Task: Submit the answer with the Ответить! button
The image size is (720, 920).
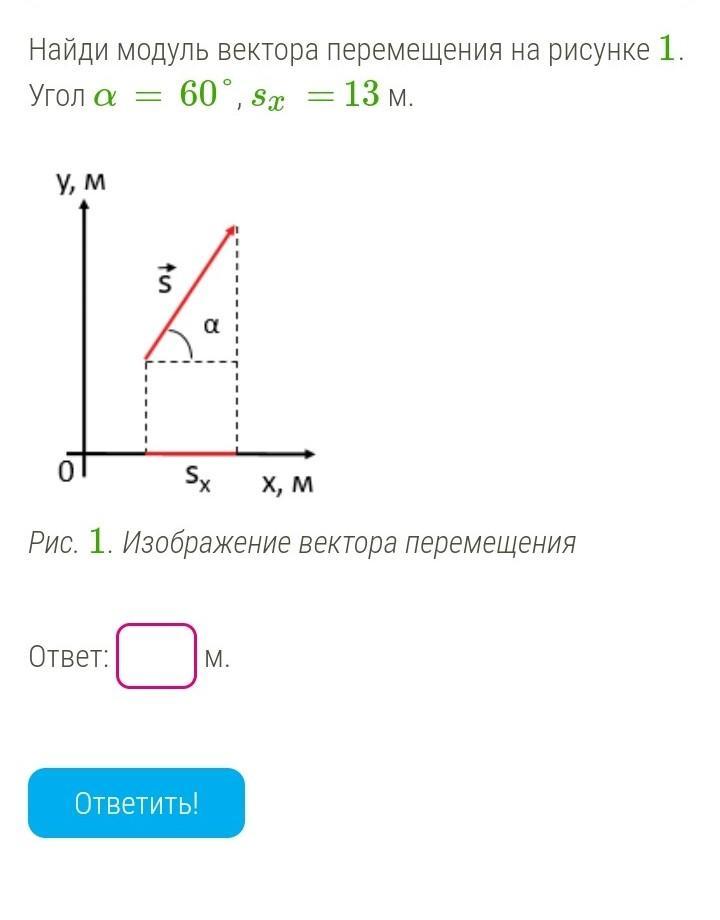Action: click(136, 803)
